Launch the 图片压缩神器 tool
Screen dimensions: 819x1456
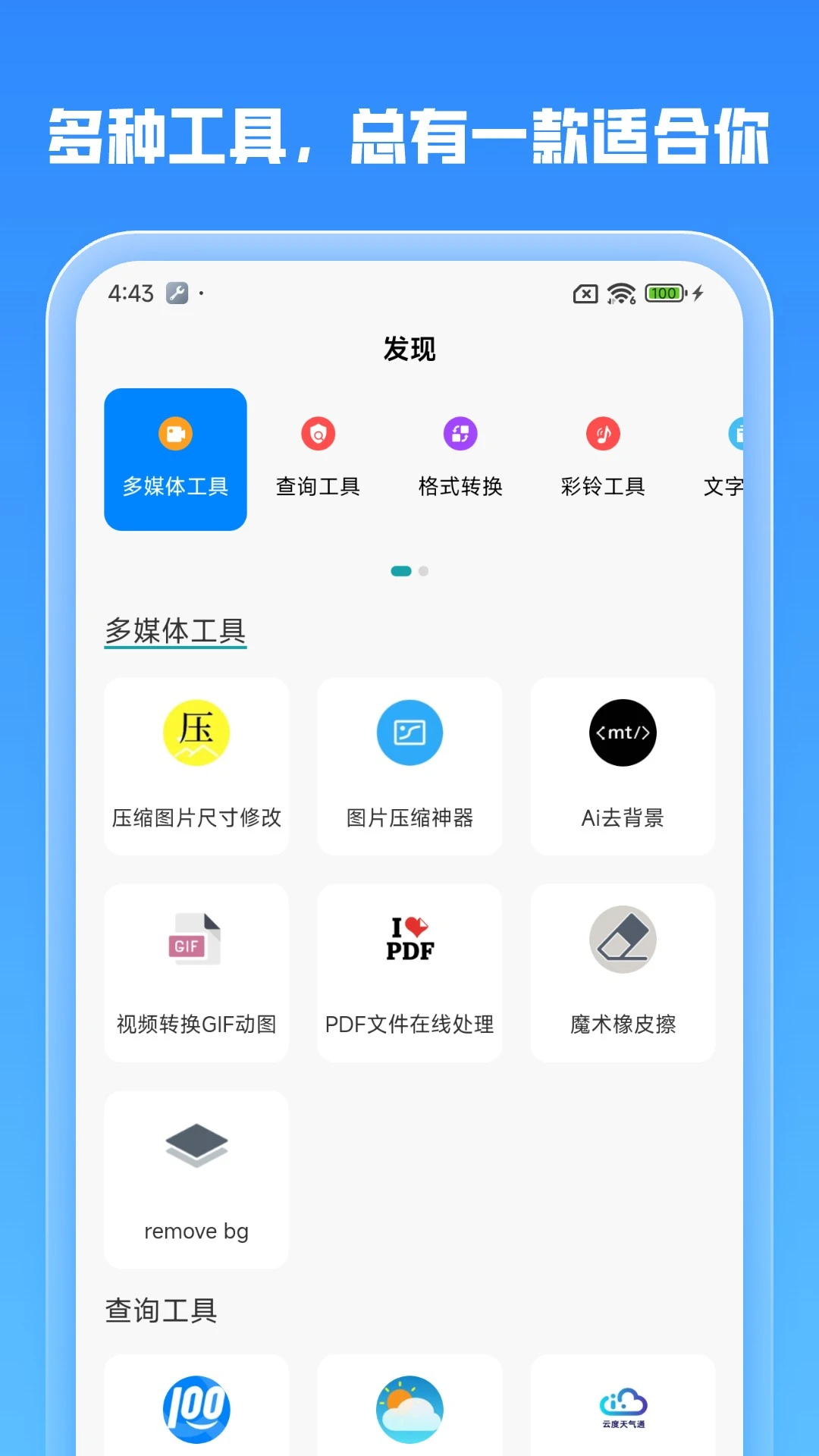[x=409, y=766]
